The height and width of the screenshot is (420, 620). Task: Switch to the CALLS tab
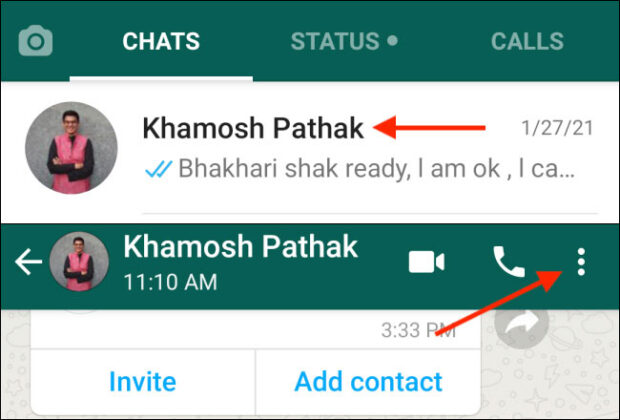tap(527, 42)
